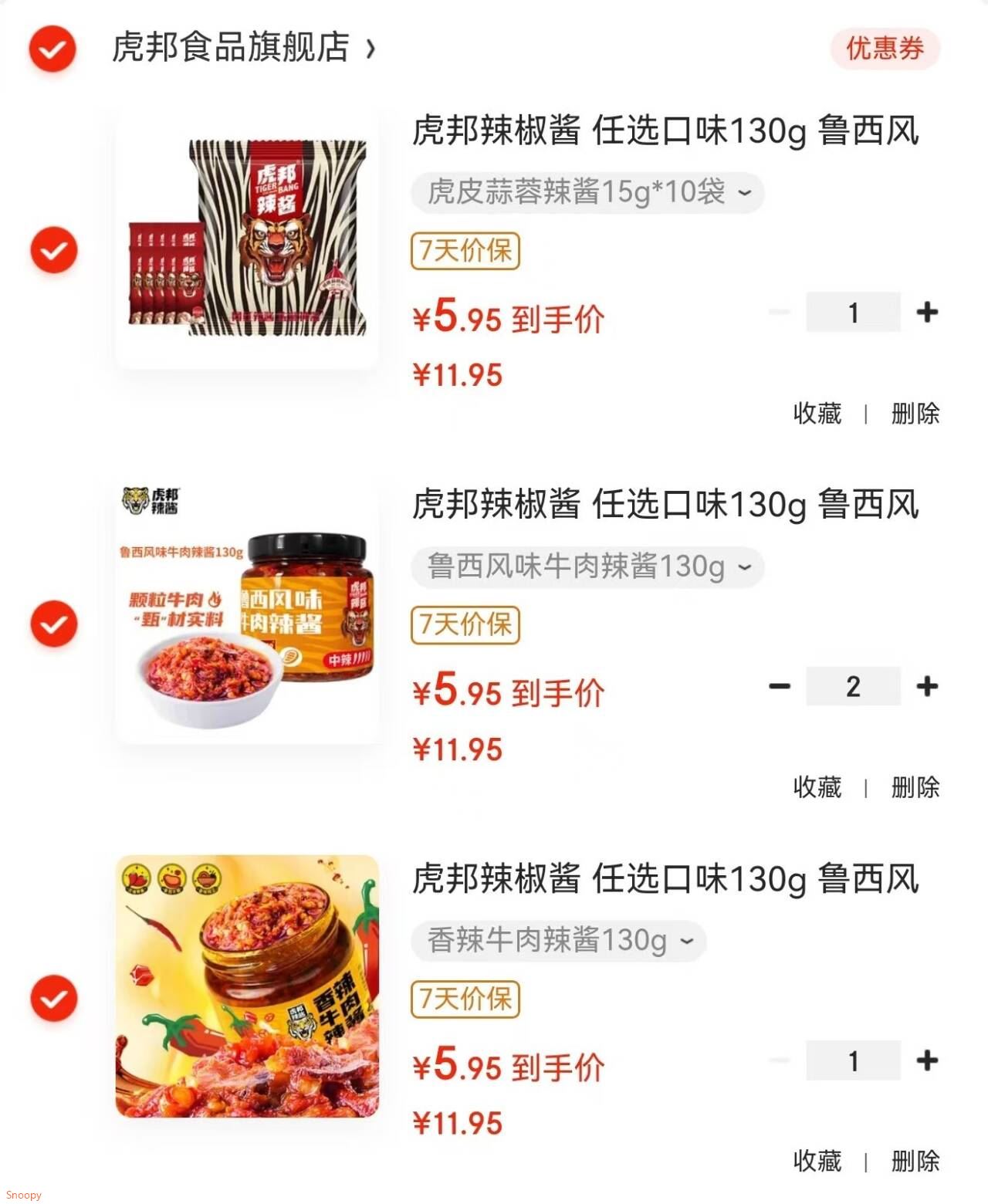
Task: Delete 虎皮蒜蓉辣酱 from the cart
Action: pyautogui.click(x=915, y=414)
